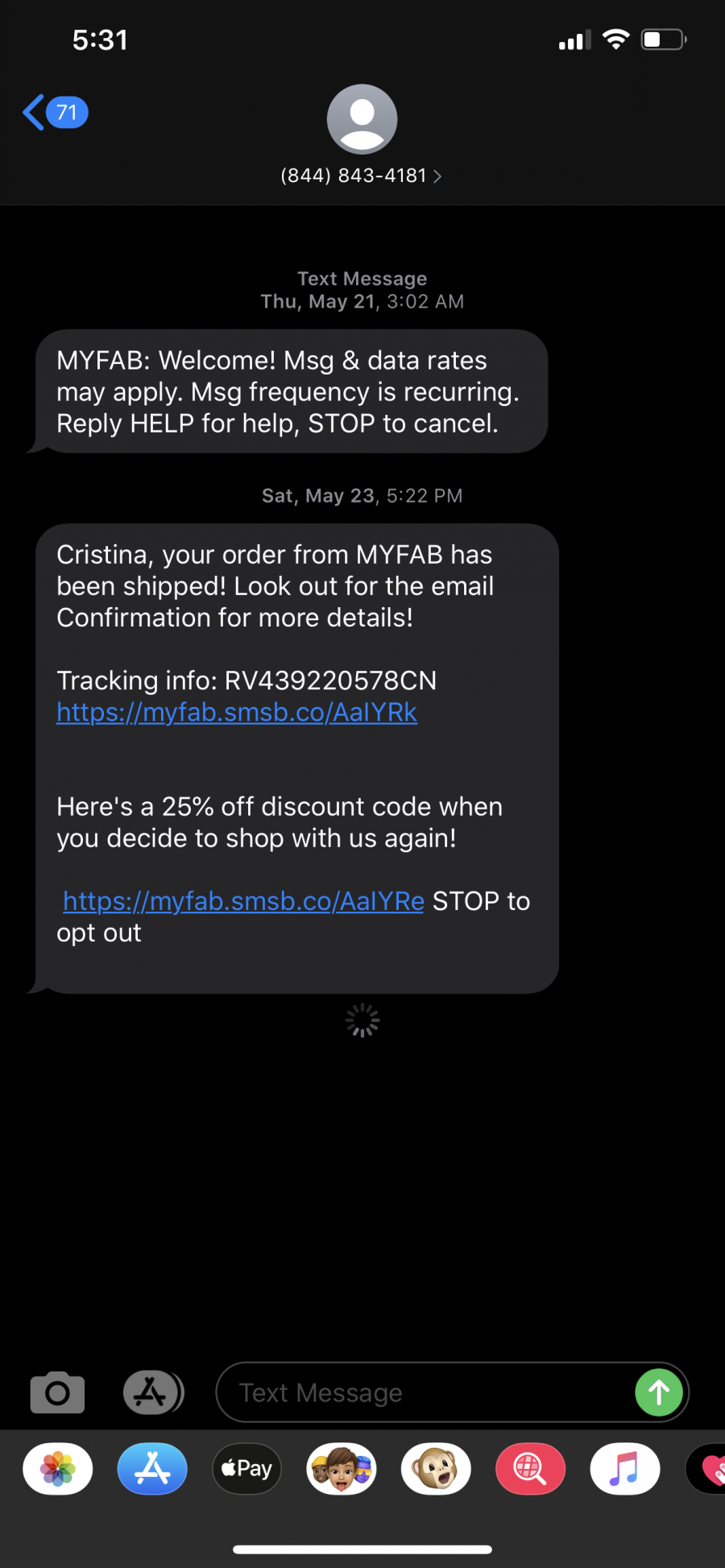
Task: Open the discount link ending in AalYRe
Action: (243, 901)
